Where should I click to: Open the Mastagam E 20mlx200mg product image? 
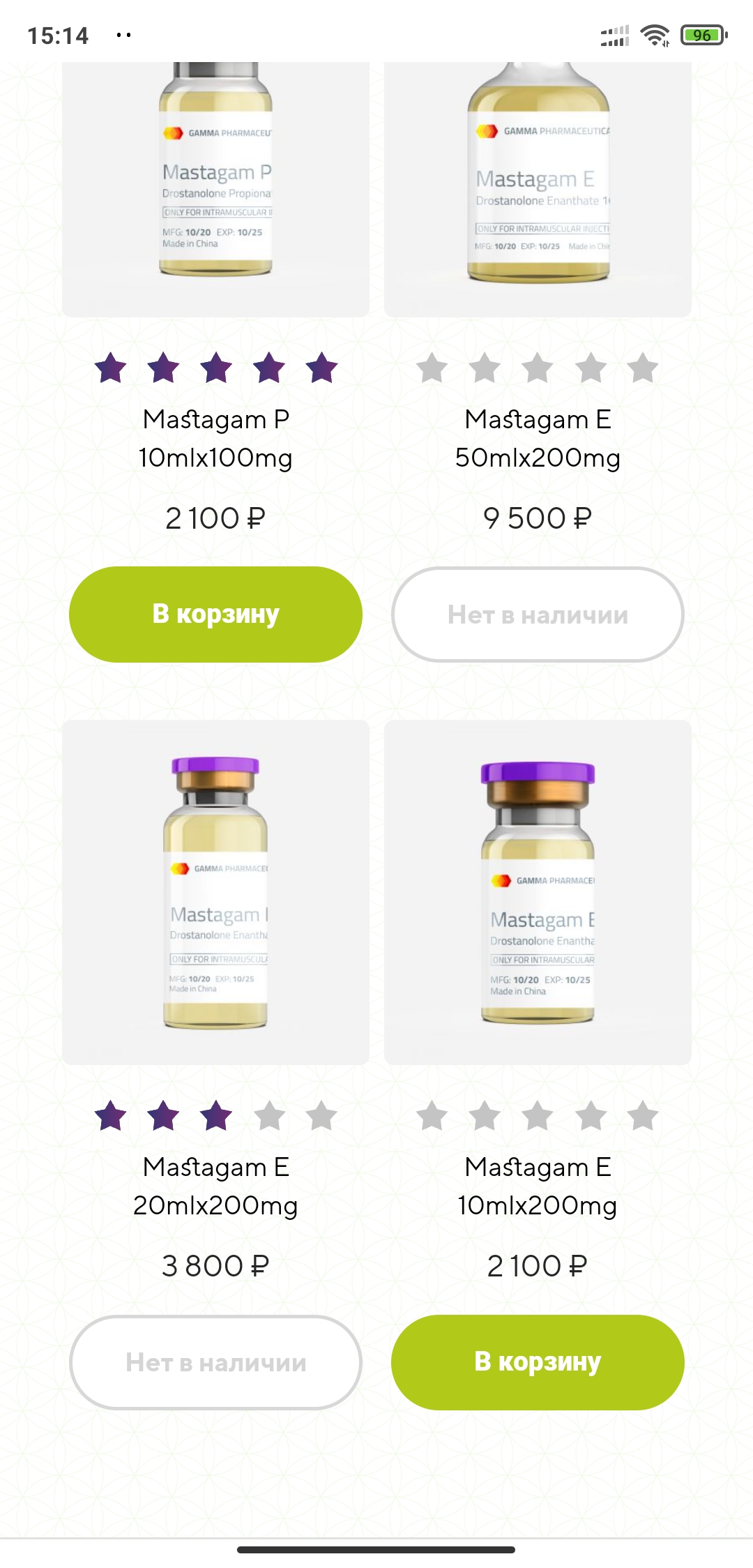(x=215, y=891)
